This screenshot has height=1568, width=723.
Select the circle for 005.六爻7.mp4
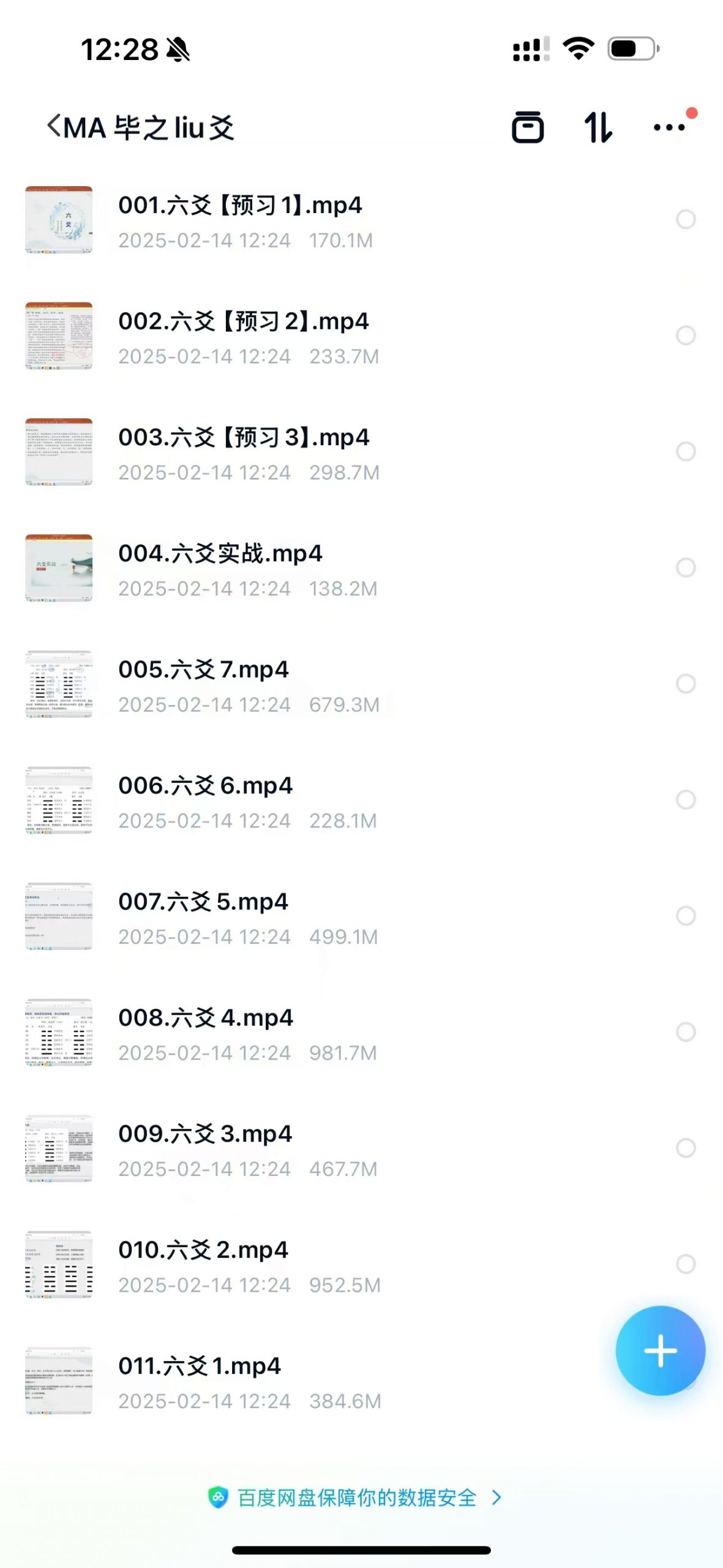coord(686,684)
